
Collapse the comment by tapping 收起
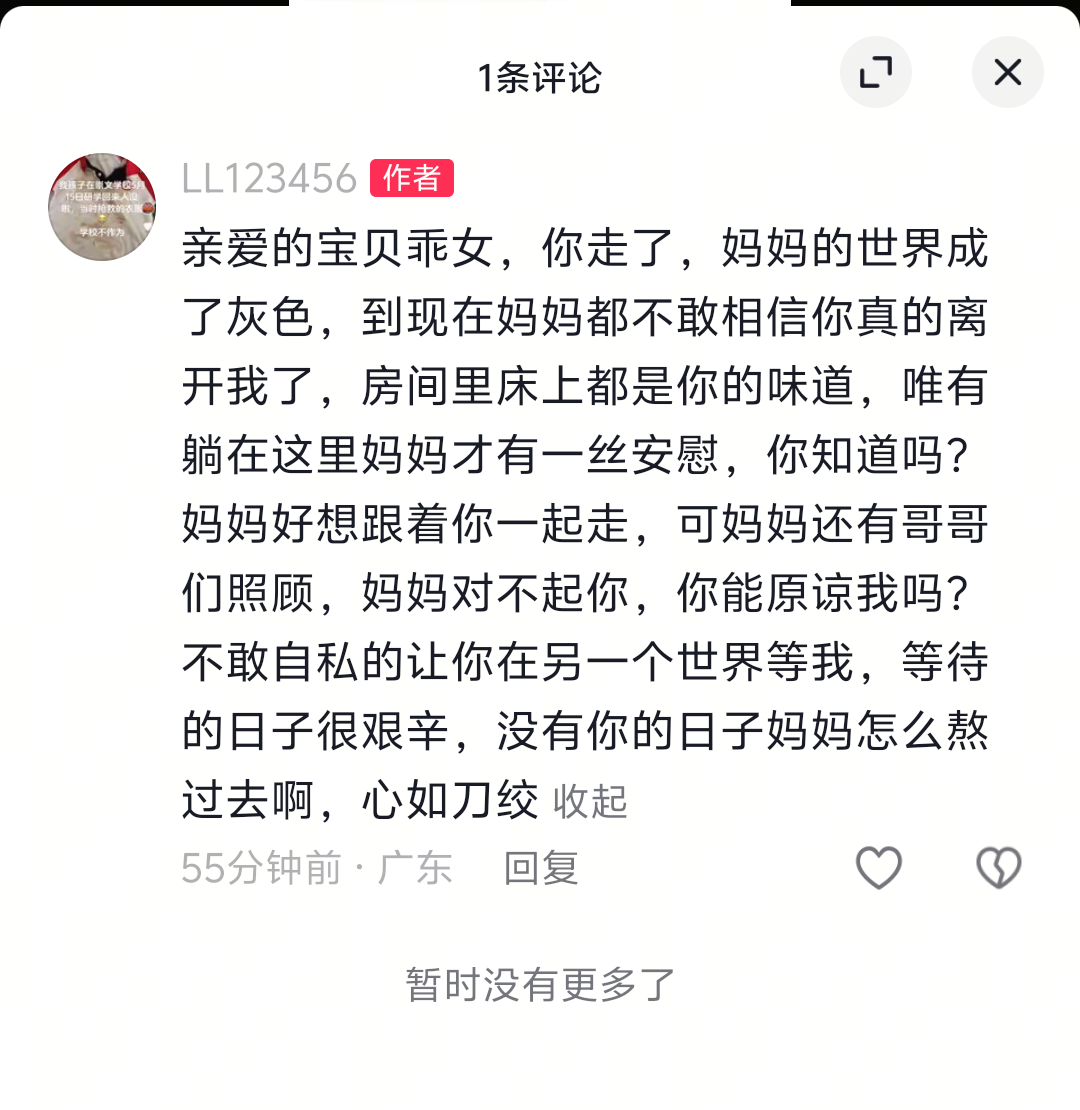[x=590, y=800]
